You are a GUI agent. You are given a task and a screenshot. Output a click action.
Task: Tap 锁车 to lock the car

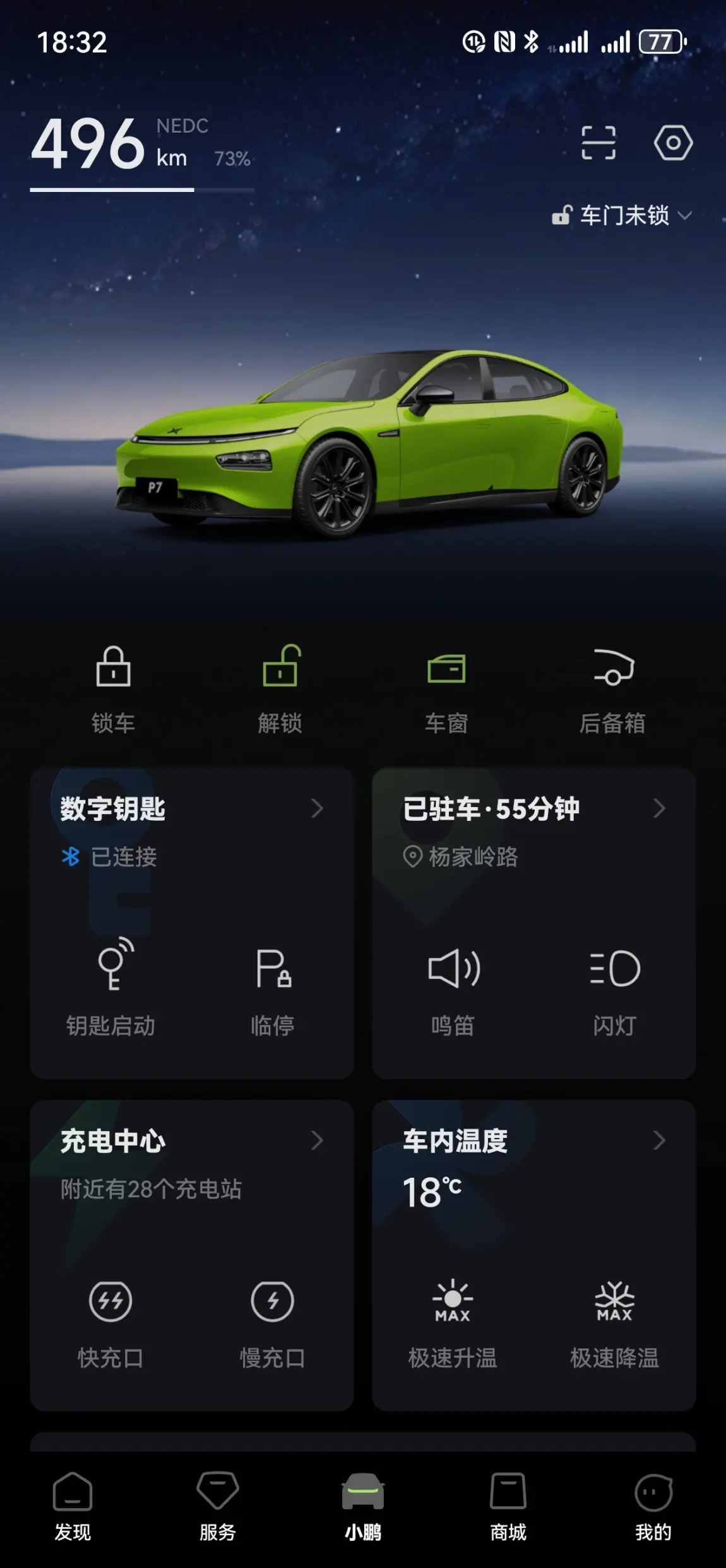coord(113,688)
